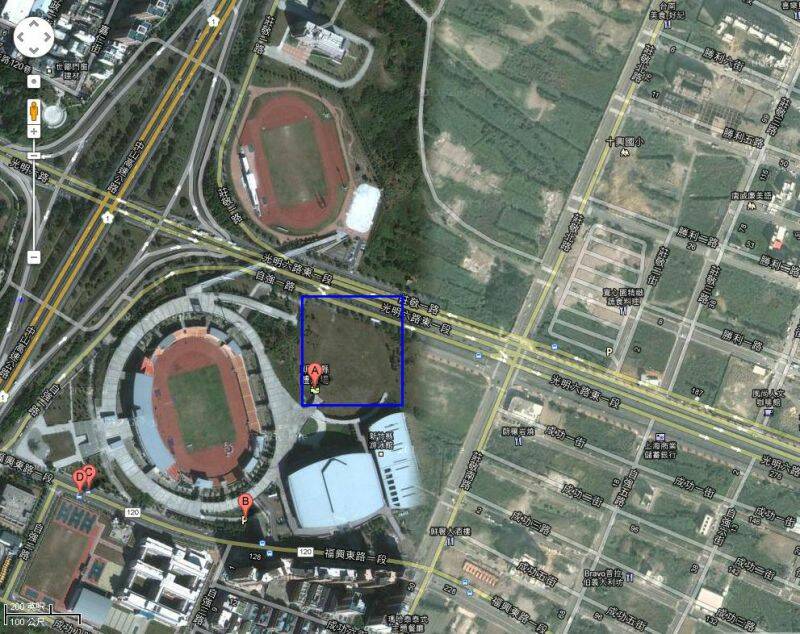Pan the map up with the arrow
Image resolution: width=800 pixels, height=634 pixels.
pyautogui.click(x=34, y=25)
